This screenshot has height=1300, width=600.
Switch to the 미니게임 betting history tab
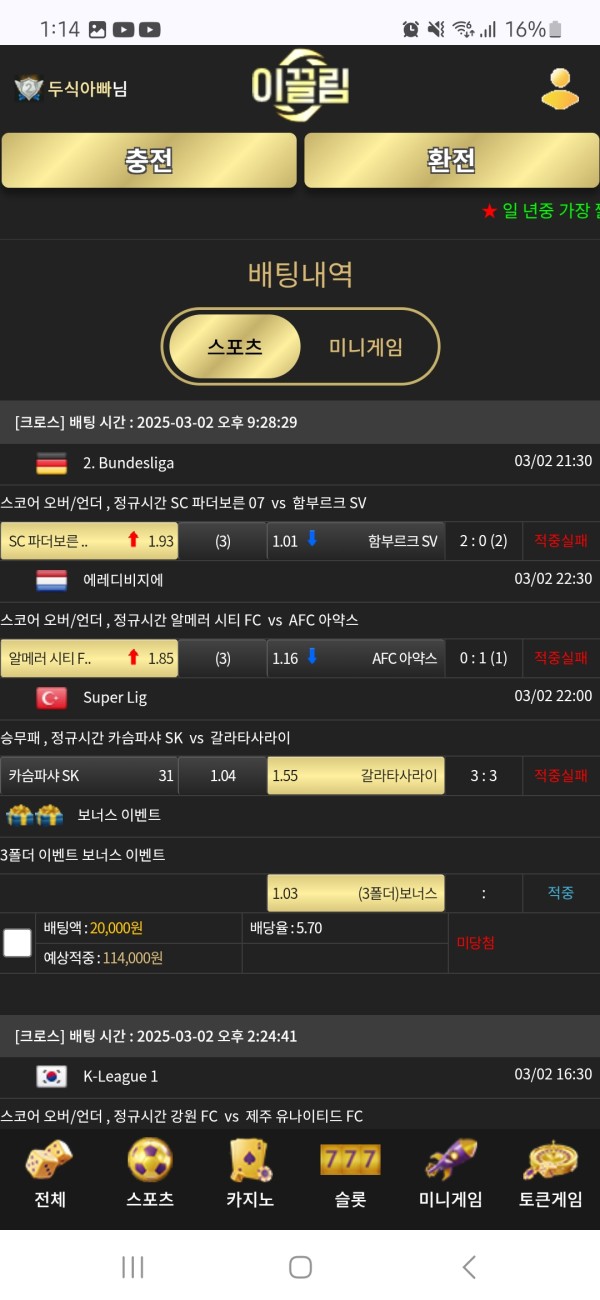point(366,347)
